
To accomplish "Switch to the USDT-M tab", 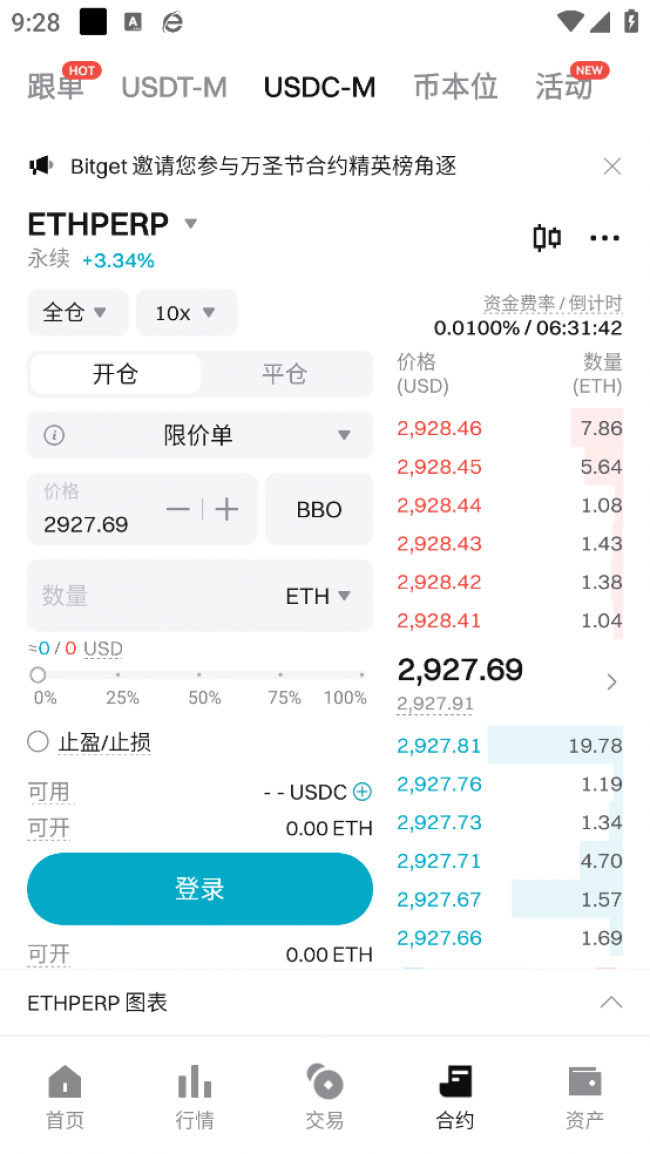I will pyautogui.click(x=174, y=87).
